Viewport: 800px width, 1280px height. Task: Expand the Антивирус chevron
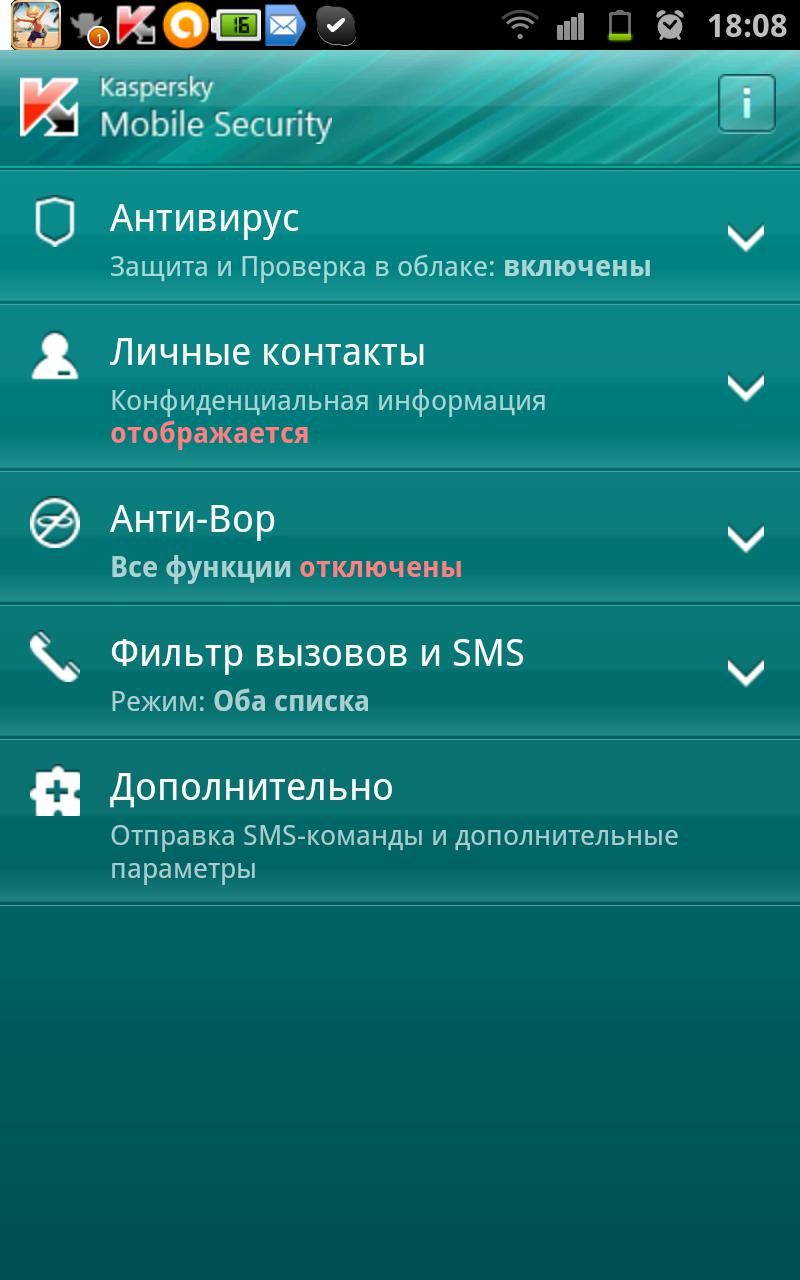point(746,237)
